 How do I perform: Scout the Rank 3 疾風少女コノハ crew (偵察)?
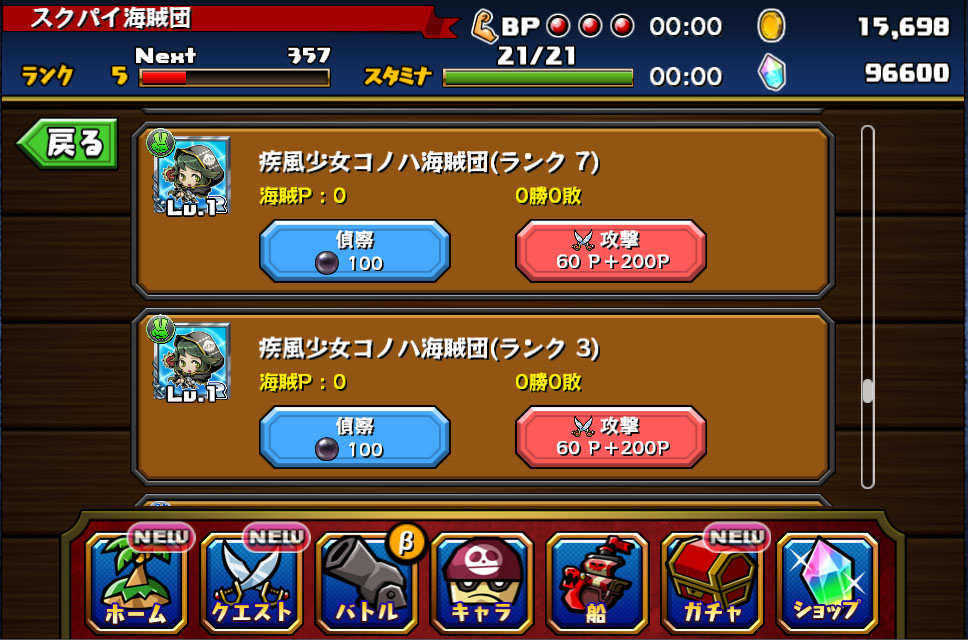pyautogui.click(x=354, y=437)
